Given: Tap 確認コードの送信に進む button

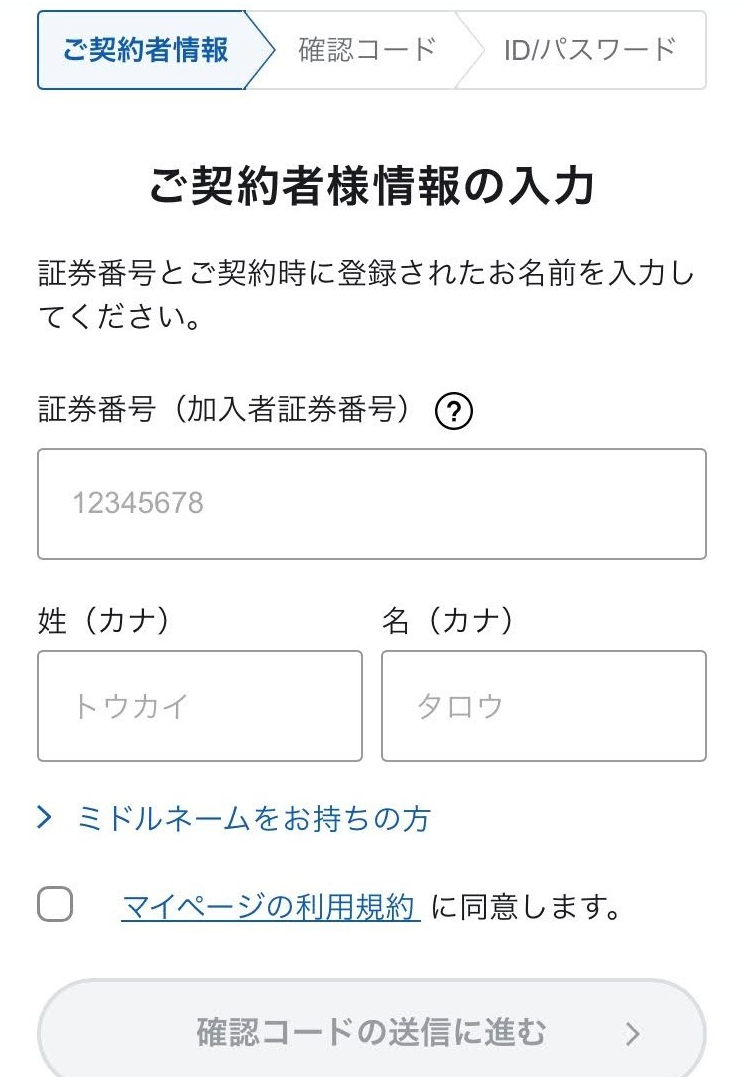Looking at the screenshot, I should pos(372,1032).
